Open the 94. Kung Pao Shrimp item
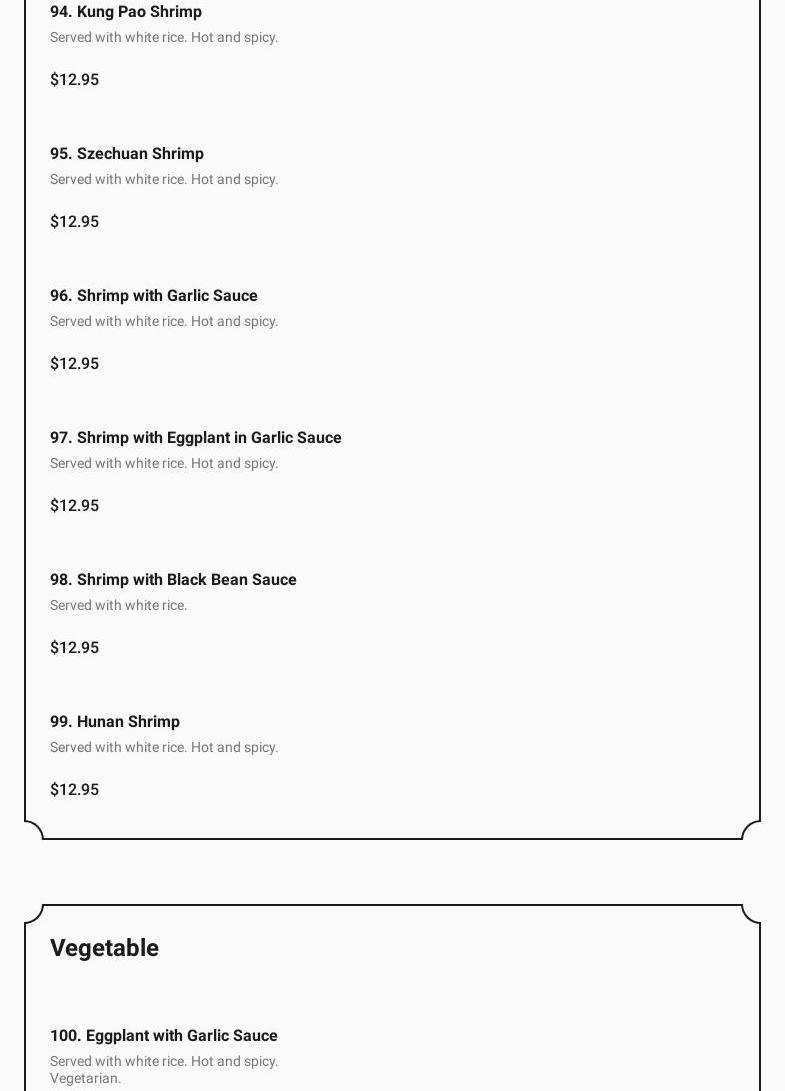This screenshot has width=785, height=1091. 126,12
